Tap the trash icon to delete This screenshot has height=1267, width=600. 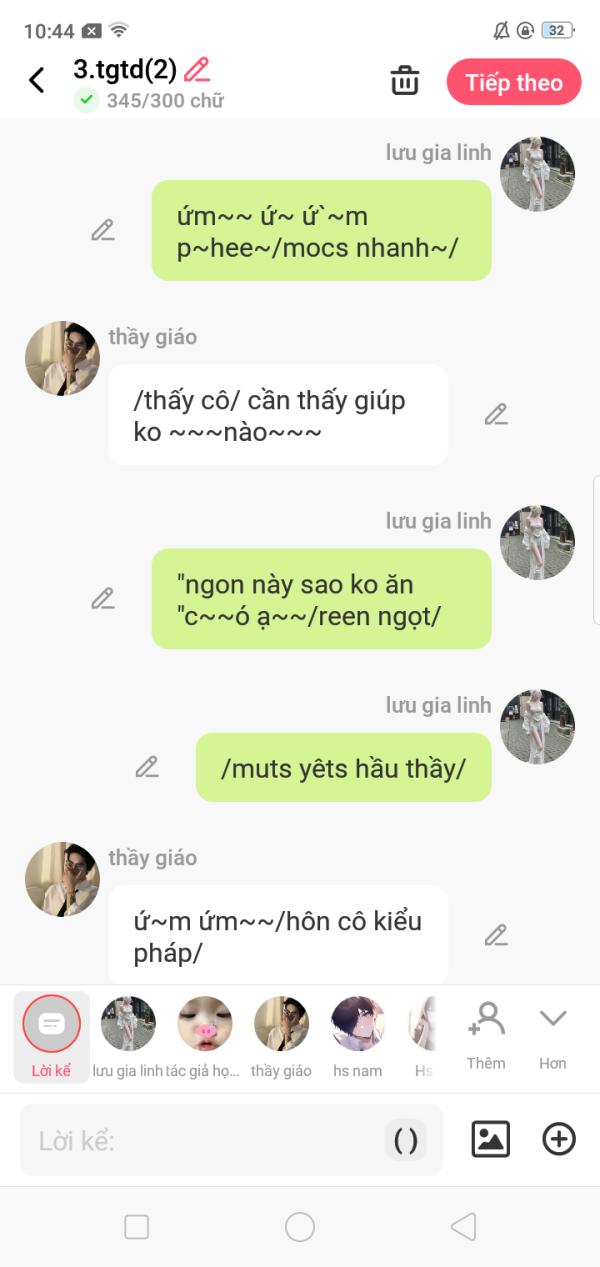(x=404, y=81)
